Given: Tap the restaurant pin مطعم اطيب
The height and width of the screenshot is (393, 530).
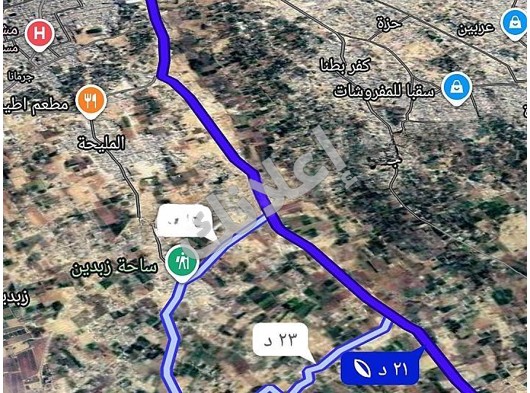Looking at the screenshot, I should [x=91, y=101].
